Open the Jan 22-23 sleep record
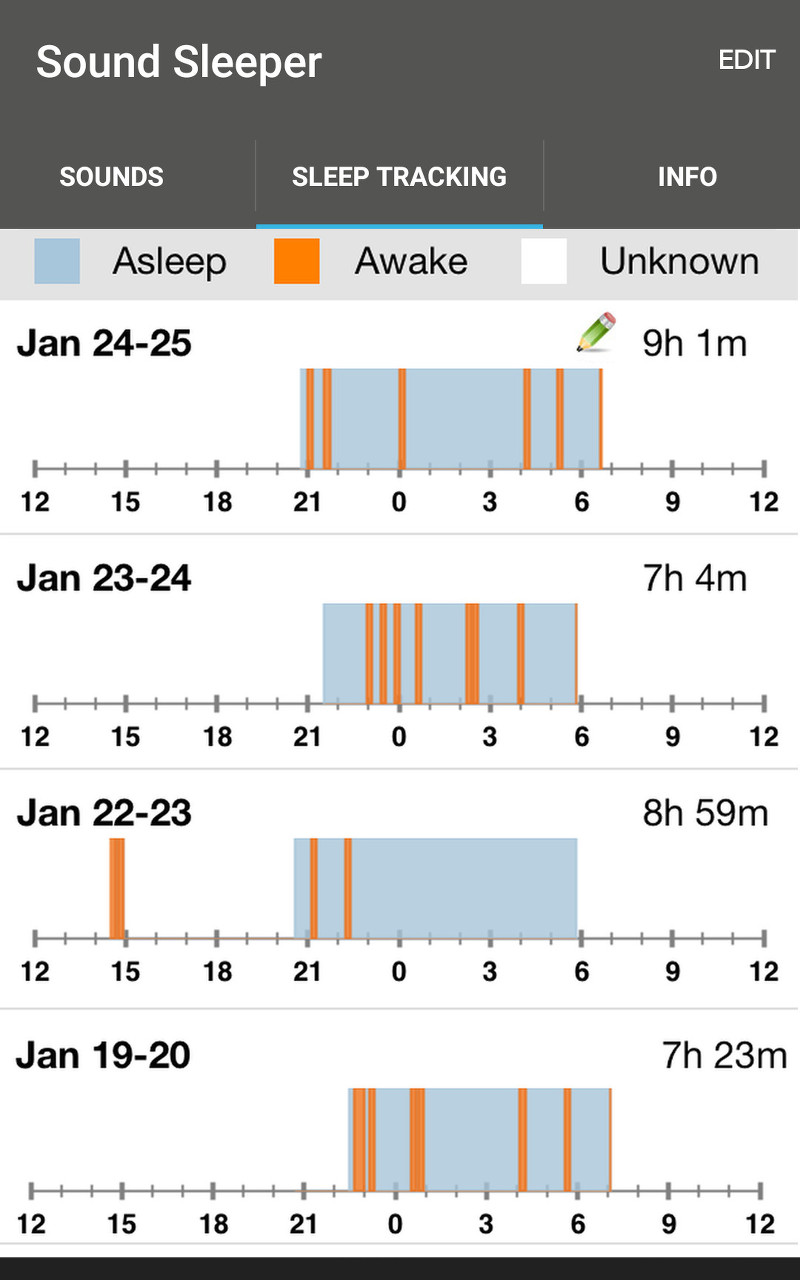The width and height of the screenshot is (800, 1280). [400, 888]
